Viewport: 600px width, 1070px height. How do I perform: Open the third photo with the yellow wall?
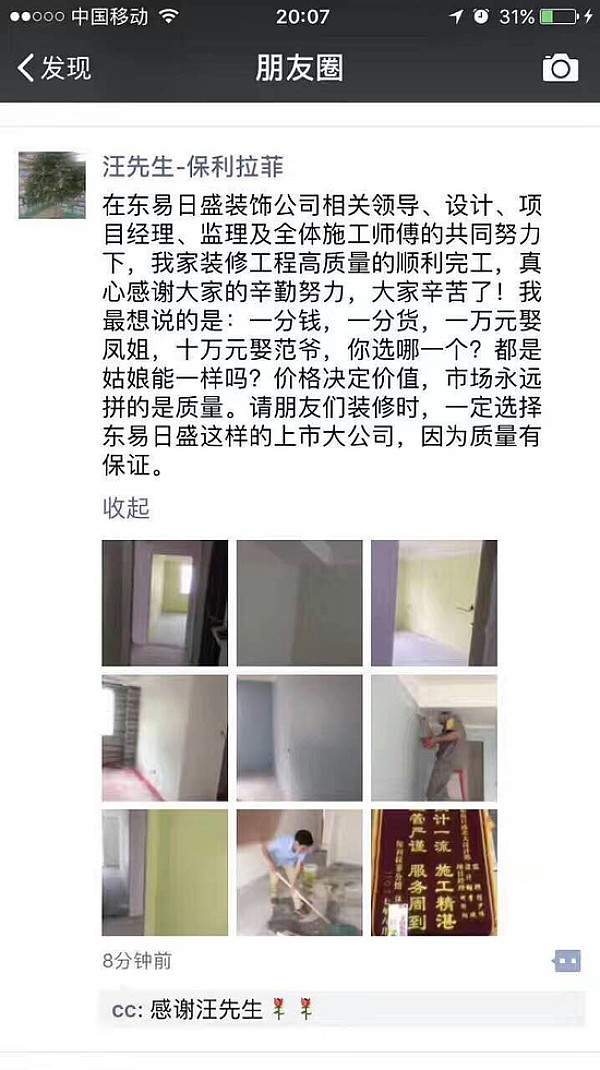click(434, 603)
